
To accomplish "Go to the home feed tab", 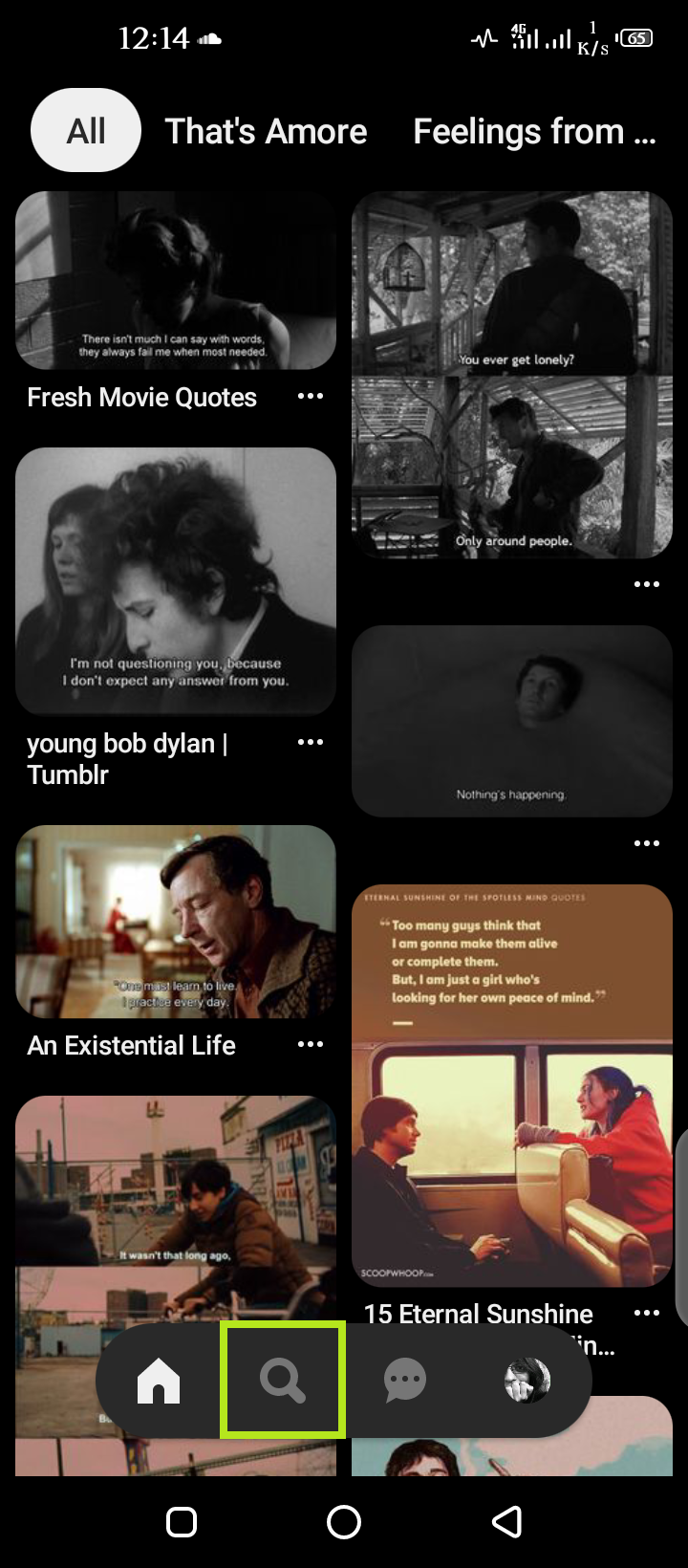I will 159,1381.
